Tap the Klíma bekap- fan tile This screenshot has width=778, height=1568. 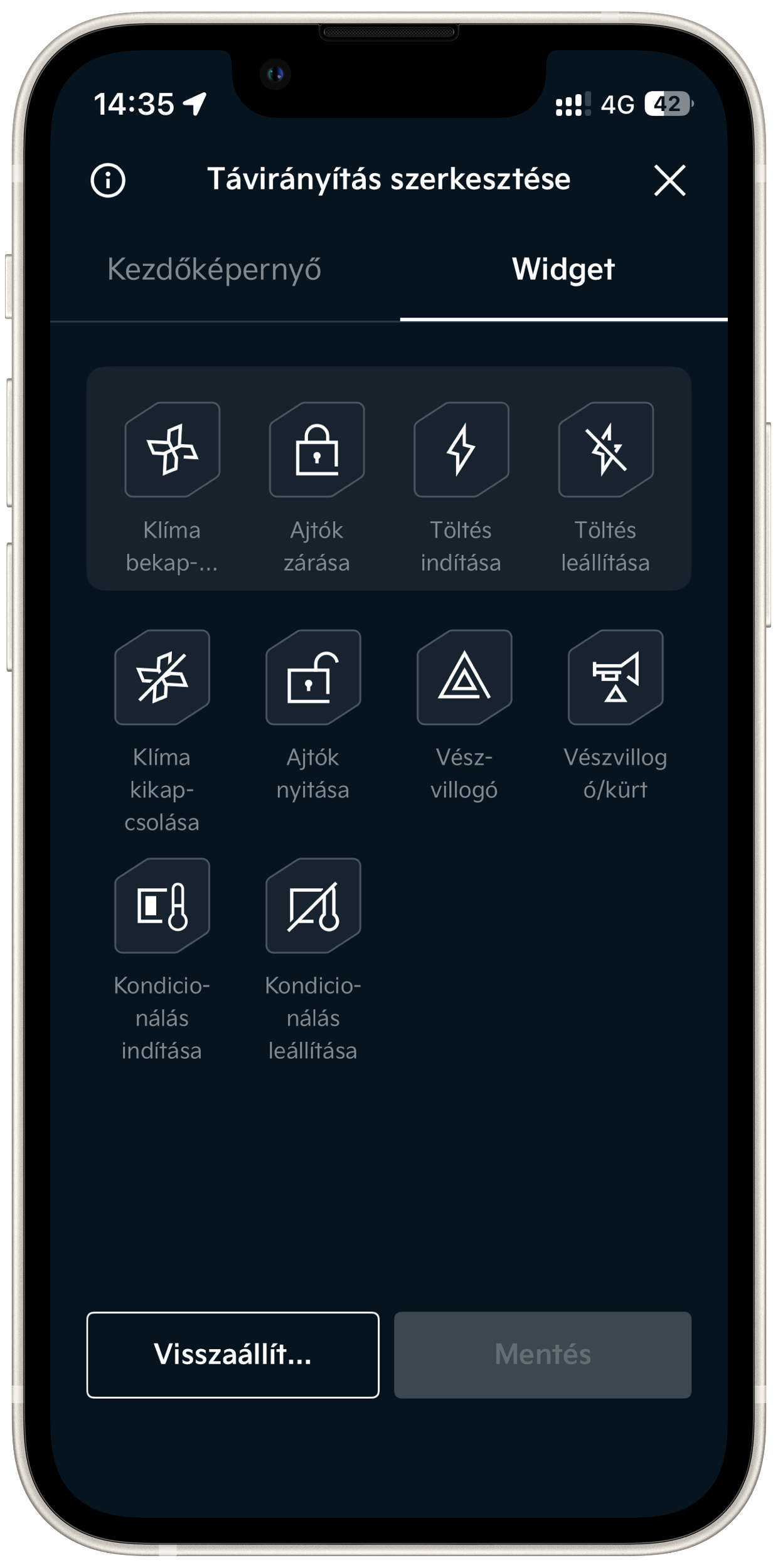click(173, 450)
